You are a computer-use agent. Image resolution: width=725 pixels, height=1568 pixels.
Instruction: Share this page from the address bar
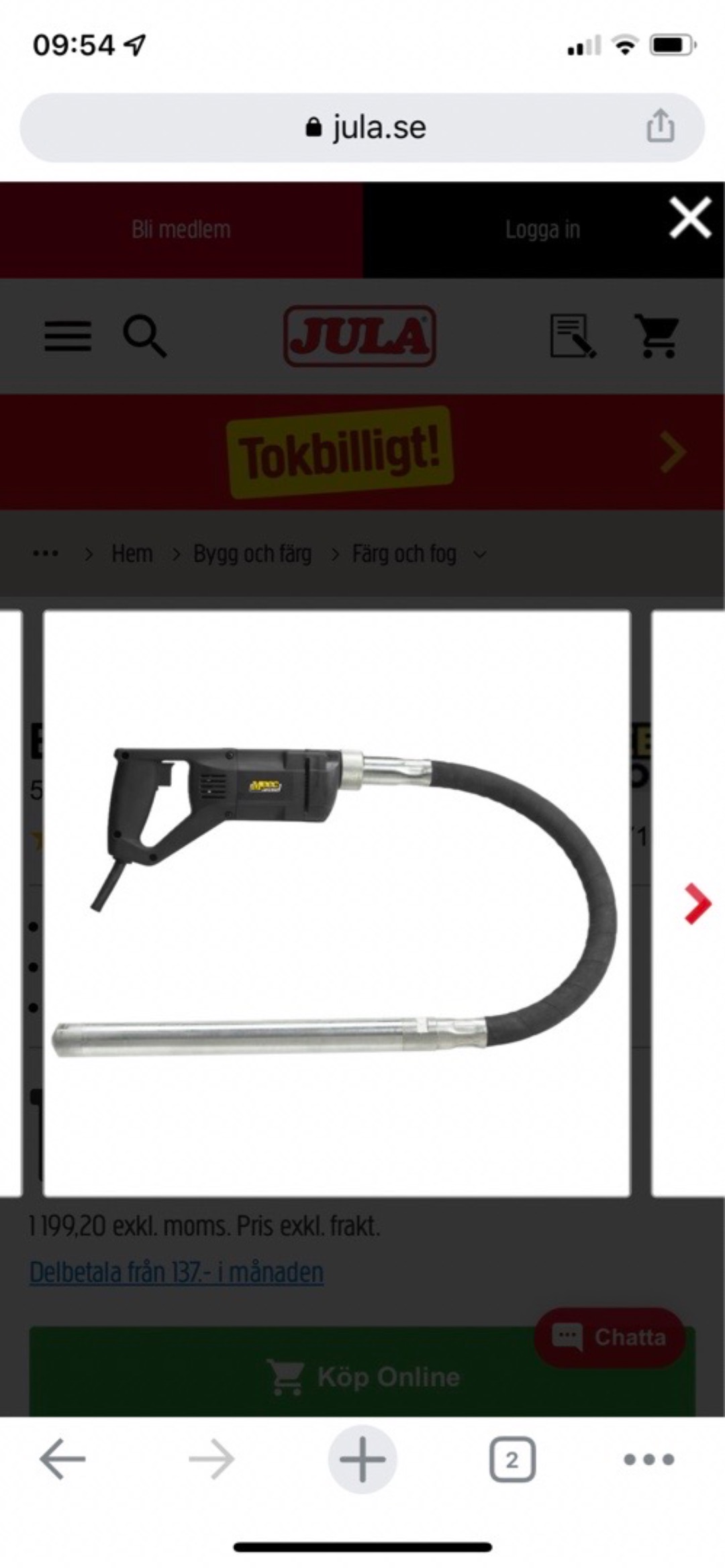(660, 126)
